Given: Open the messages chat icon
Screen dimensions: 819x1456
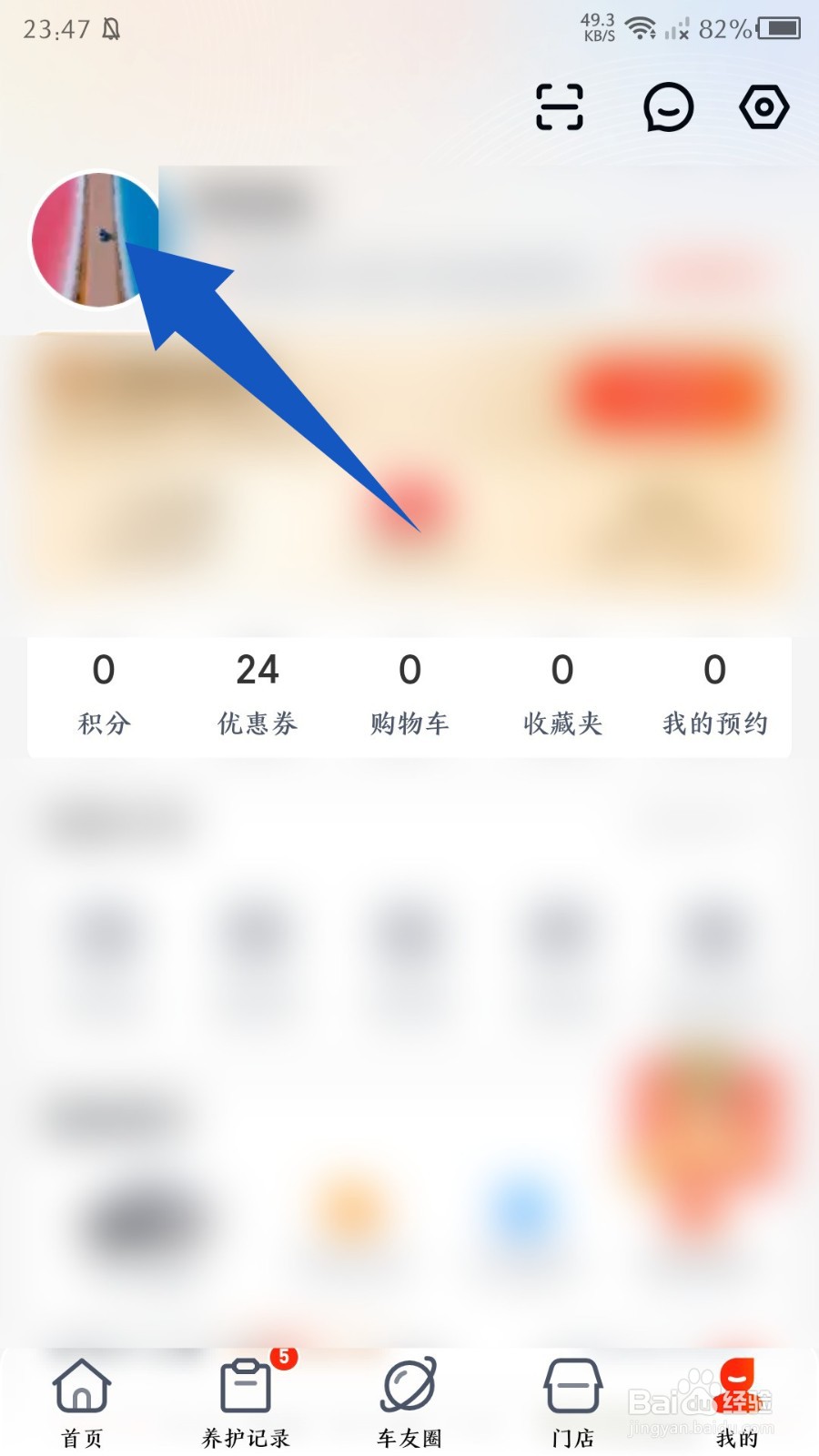Looking at the screenshot, I should point(669,106).
